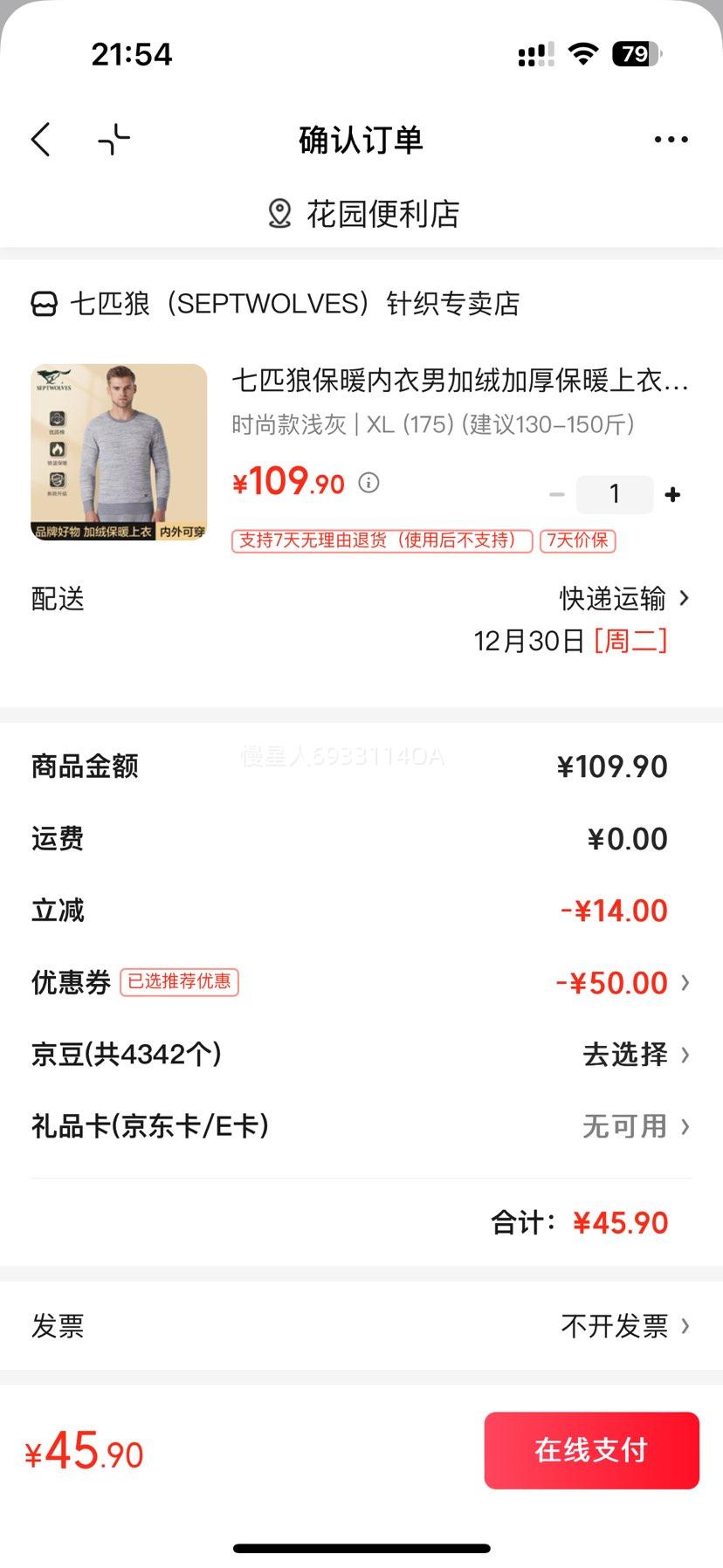Toggle the 已选推荐优惠 recommended coupon selection
Viewport: 723px width, 1568px height.
pyautogui.click(x=182, y=982)
